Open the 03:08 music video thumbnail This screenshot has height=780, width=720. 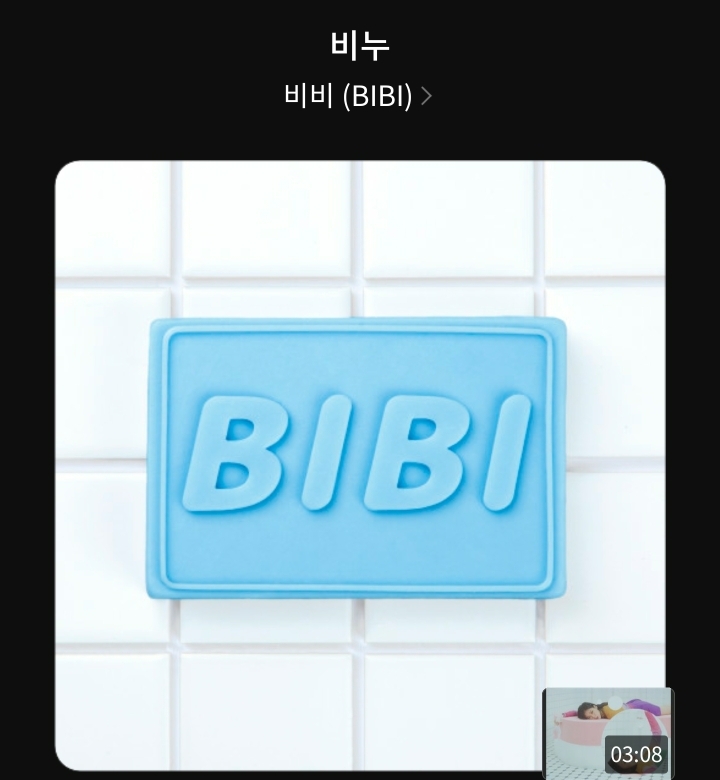[x=608, y=732]
